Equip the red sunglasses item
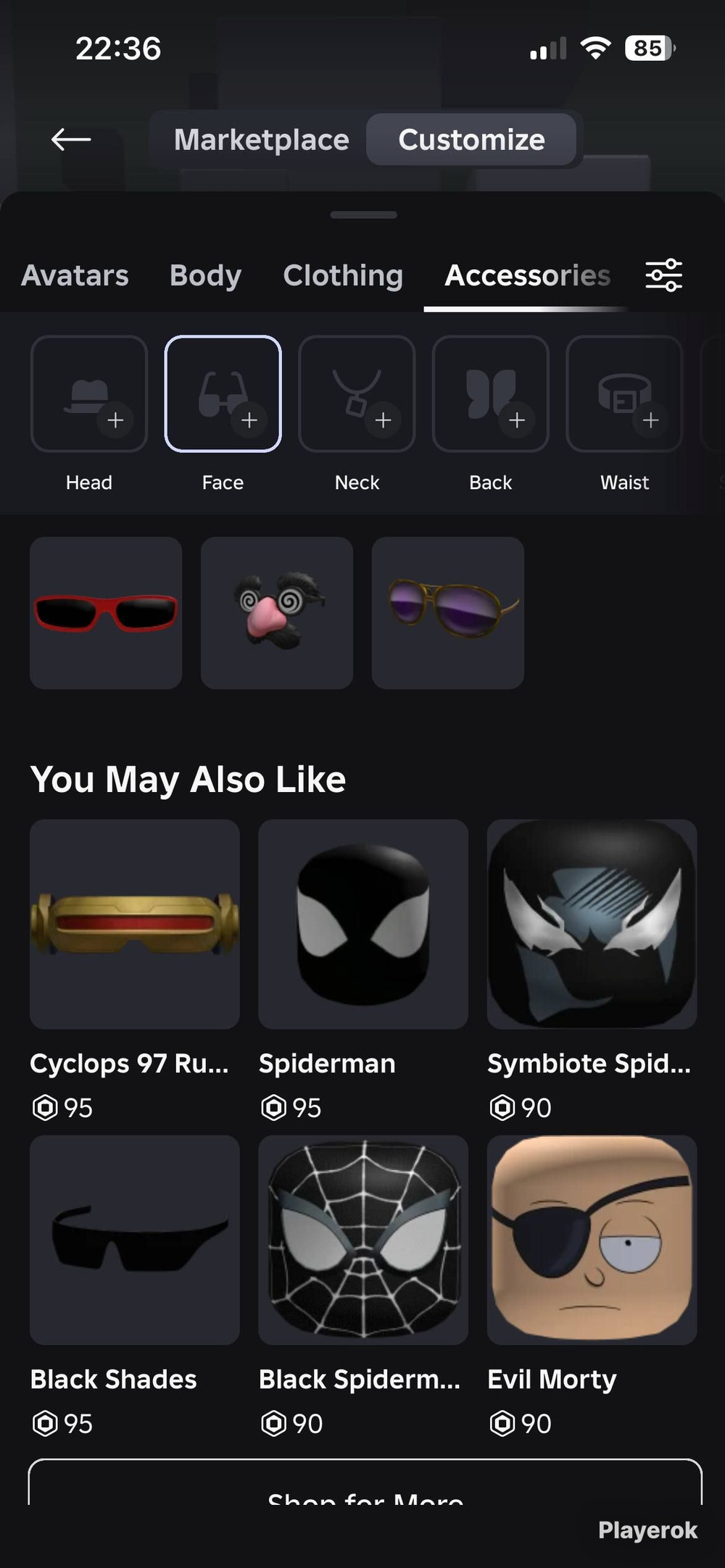The image size is (725, 1568). click(106, 613)
